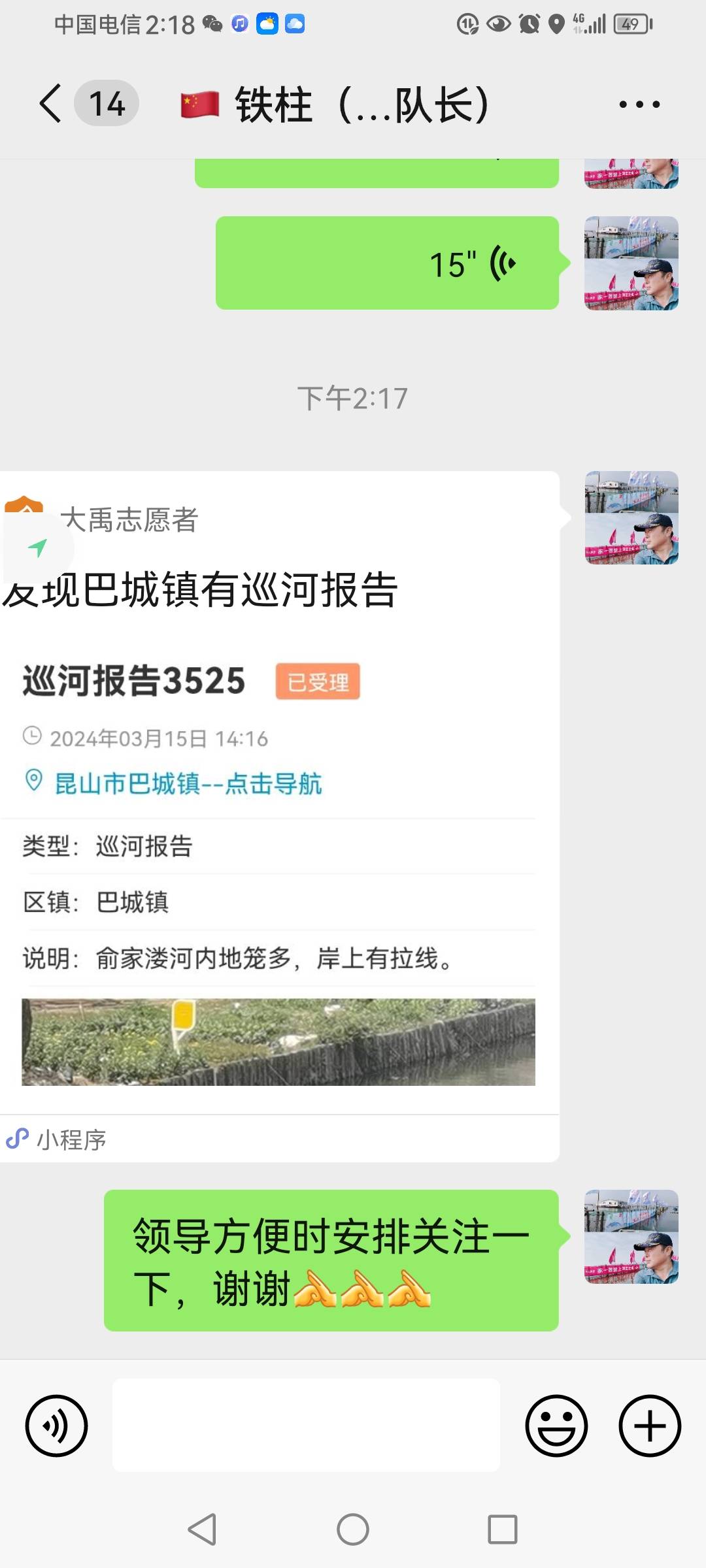Tap the system home button

click(353, 1529)
